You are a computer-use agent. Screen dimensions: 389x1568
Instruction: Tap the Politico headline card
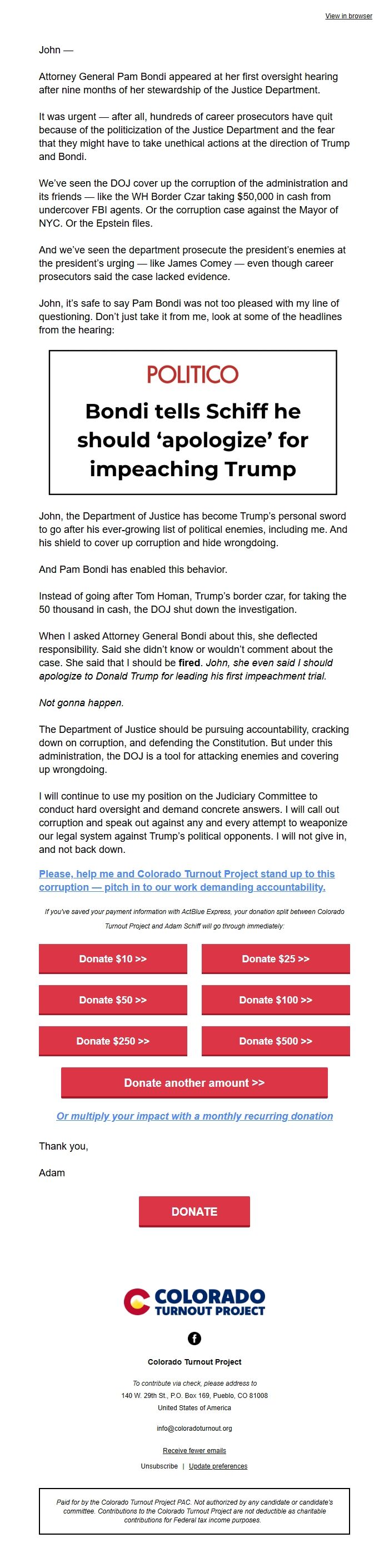tap(193, 422)
